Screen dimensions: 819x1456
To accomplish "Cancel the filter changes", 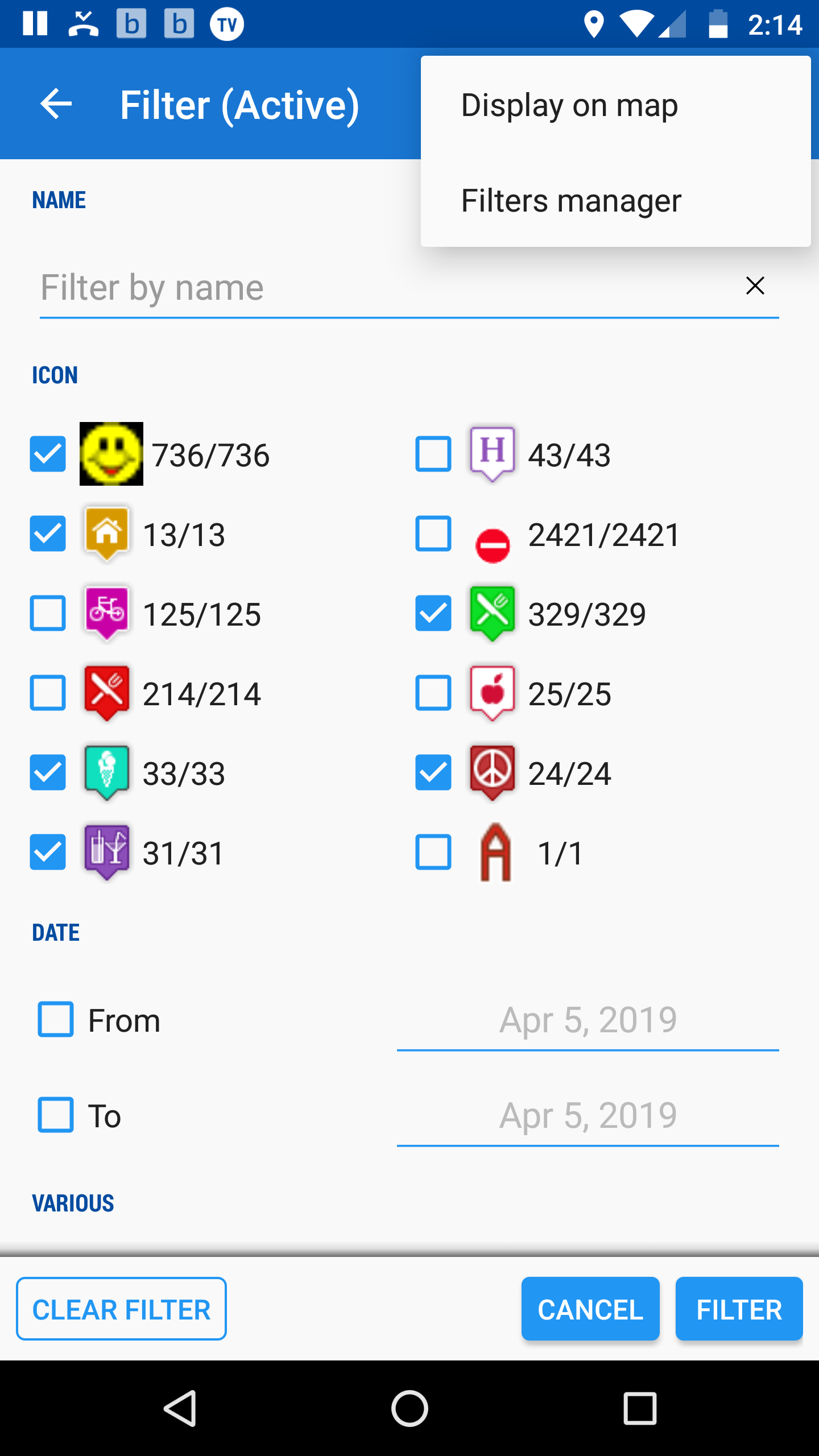I will click(x=590, y=1309).
